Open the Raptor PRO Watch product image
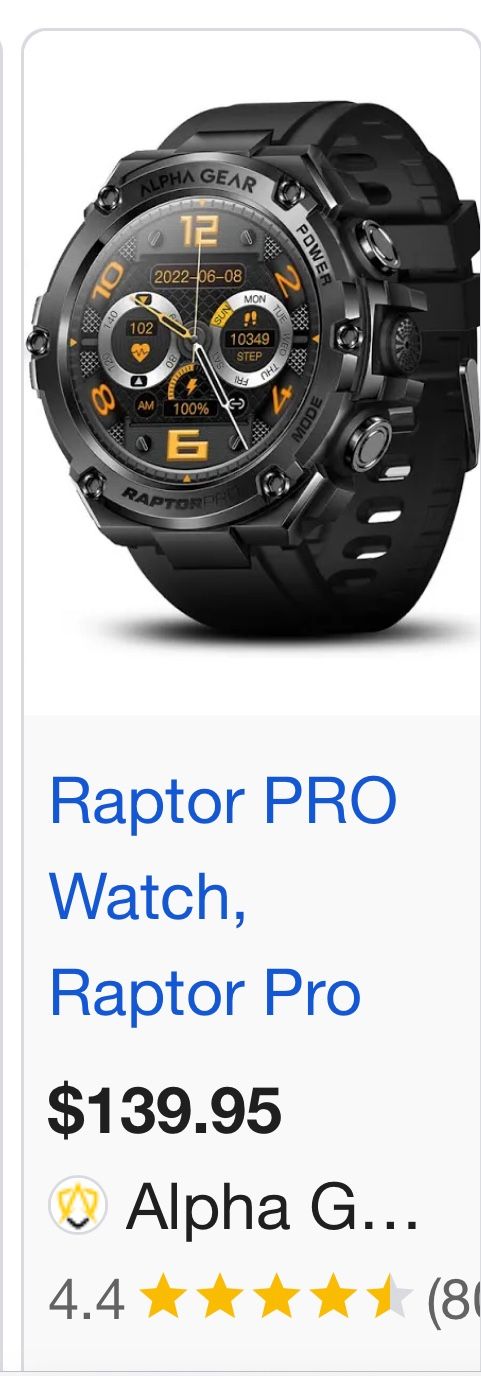481x1376 pixels. click(x=252, y=372)
